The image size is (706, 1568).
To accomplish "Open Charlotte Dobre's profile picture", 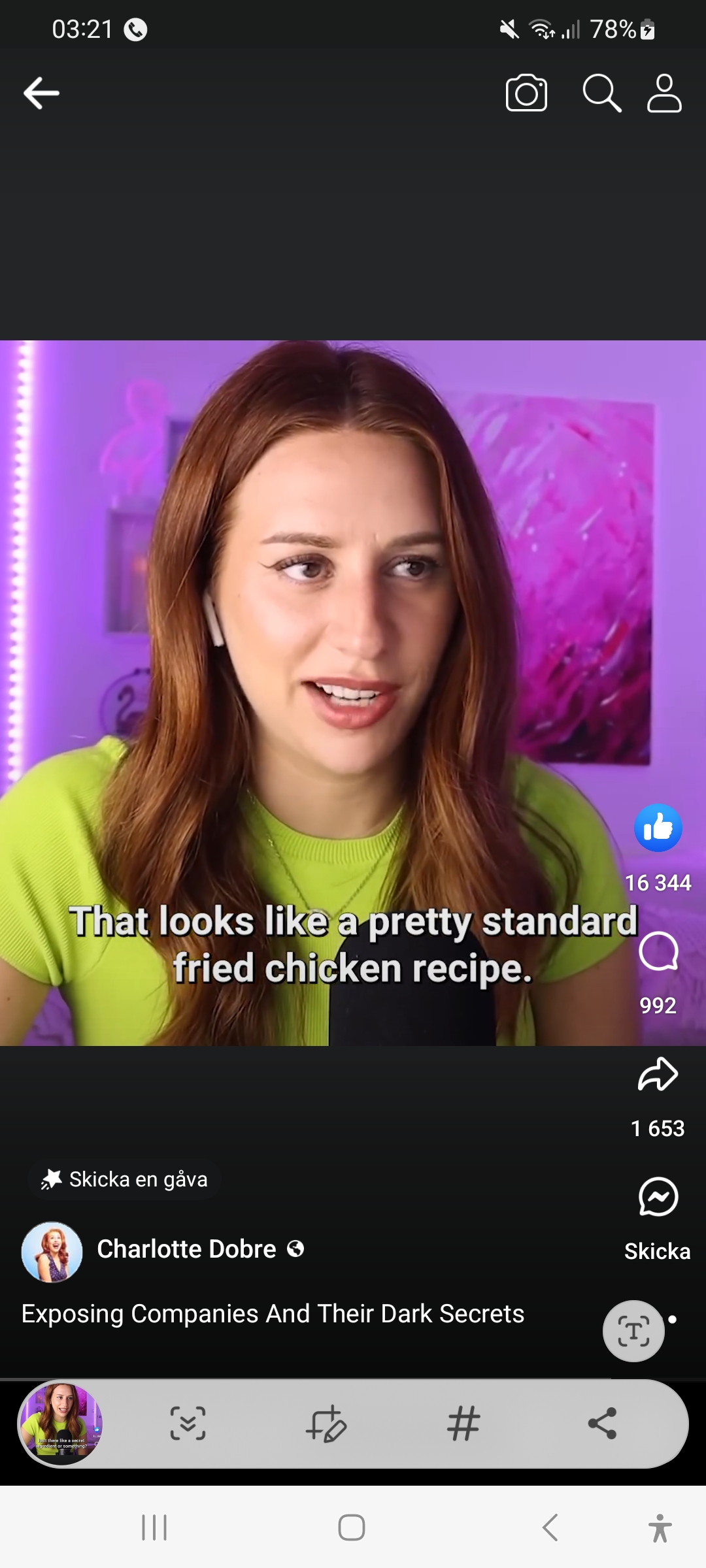I will (52, 1252).
